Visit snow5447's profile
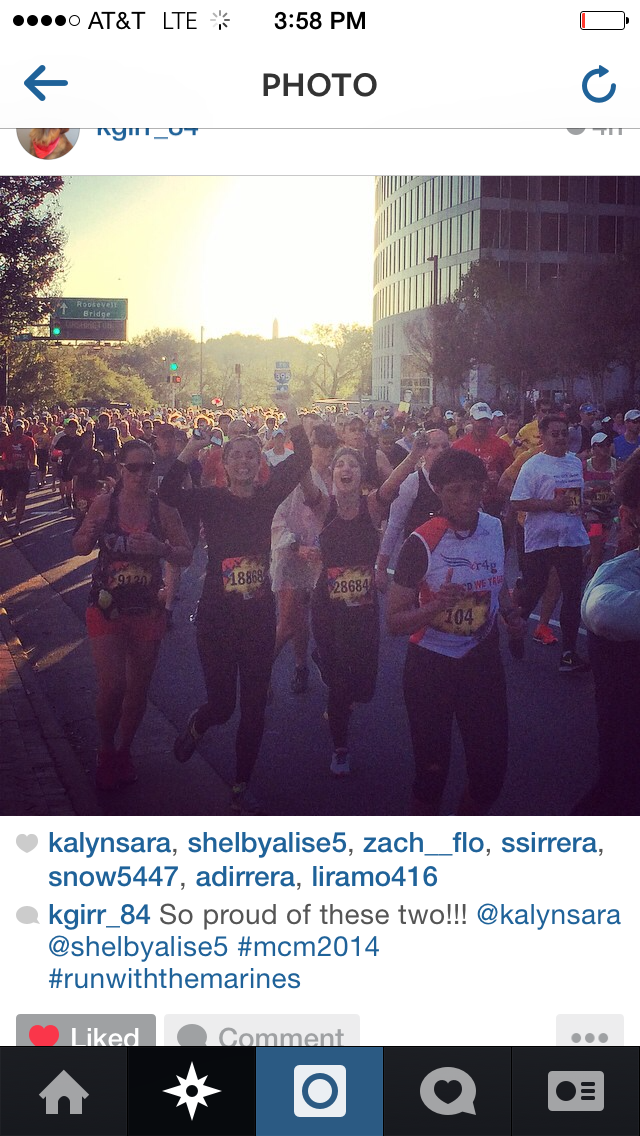This screenshot has width=640, height=1136. coord(112,878)
